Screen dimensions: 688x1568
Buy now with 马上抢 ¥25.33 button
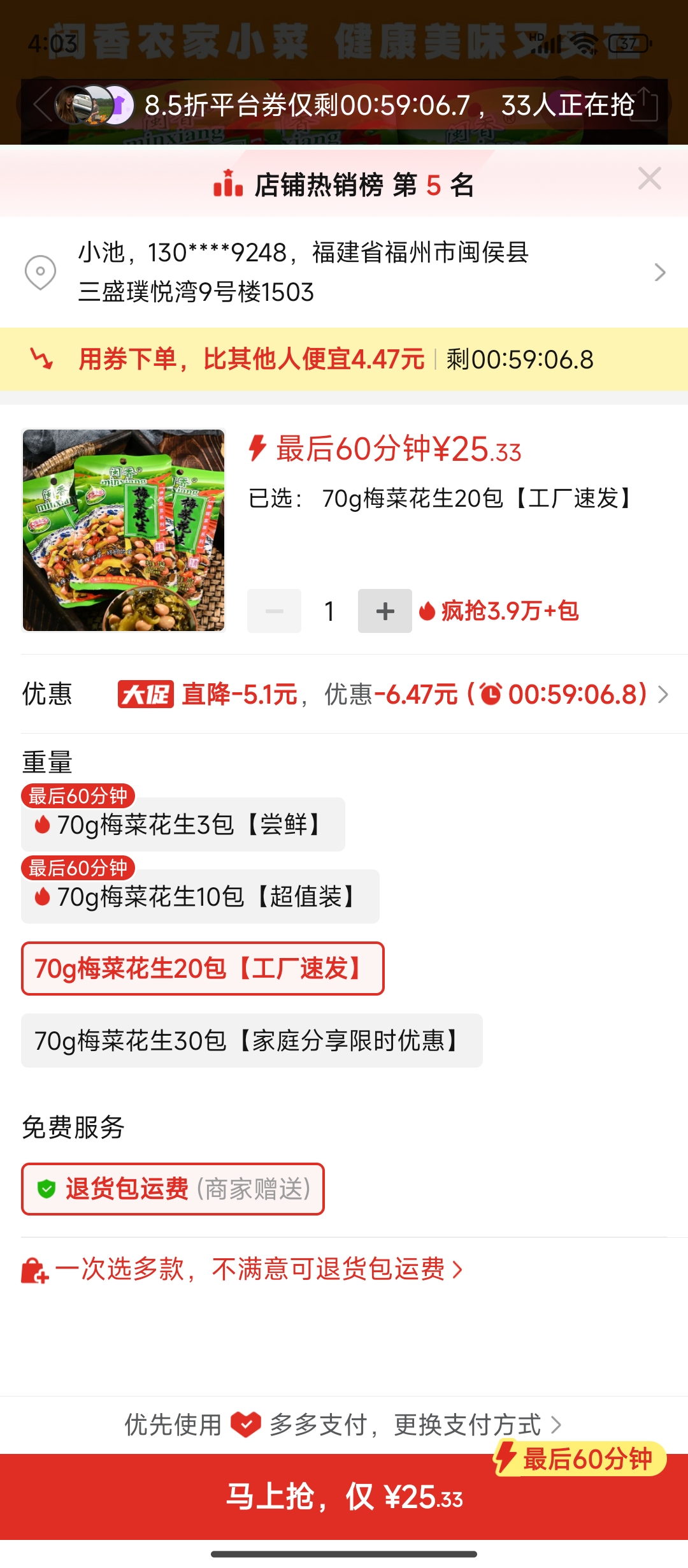344,1497
